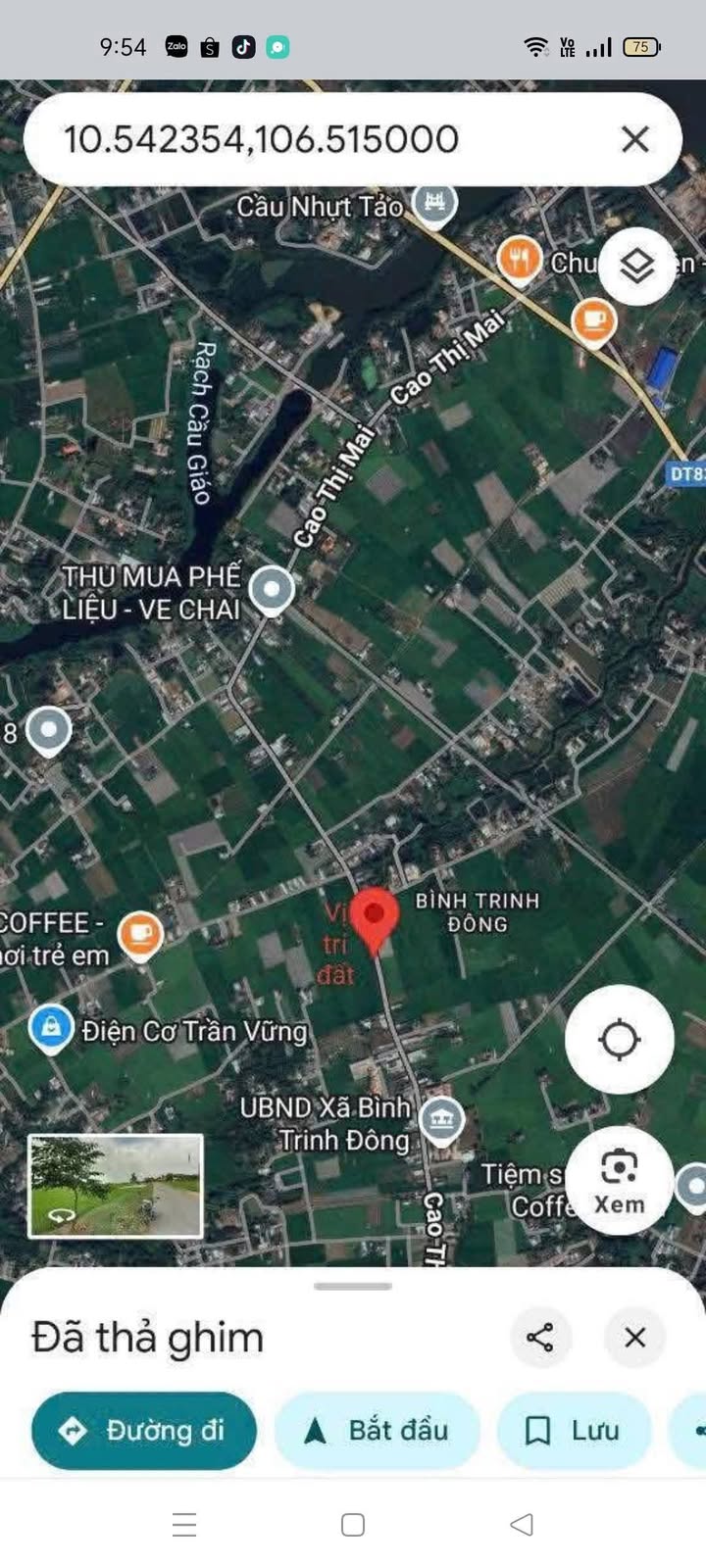
Task: Select the Điện Cơ Trần Vững marker
Action: [51, 1028]
